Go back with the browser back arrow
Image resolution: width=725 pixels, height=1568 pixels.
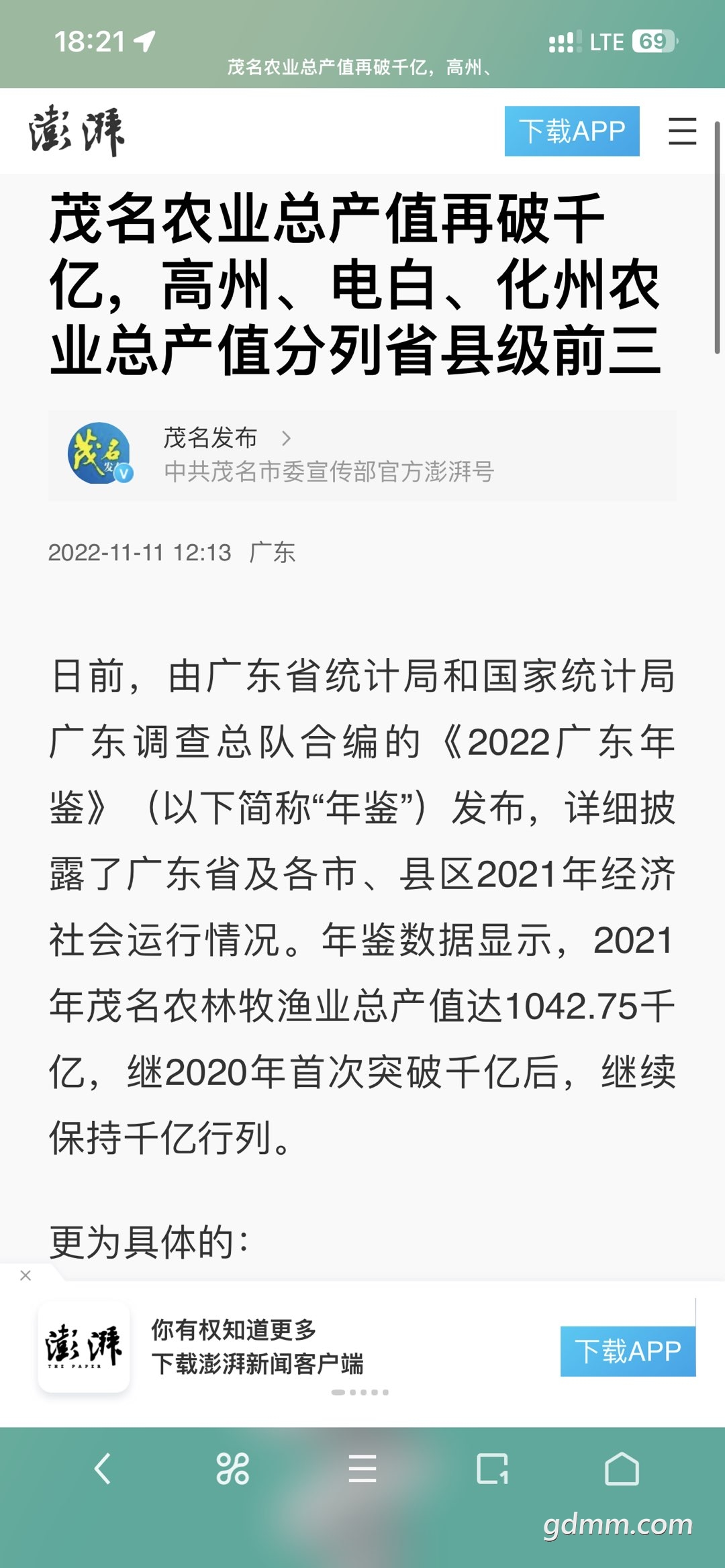coord(102,1469)
